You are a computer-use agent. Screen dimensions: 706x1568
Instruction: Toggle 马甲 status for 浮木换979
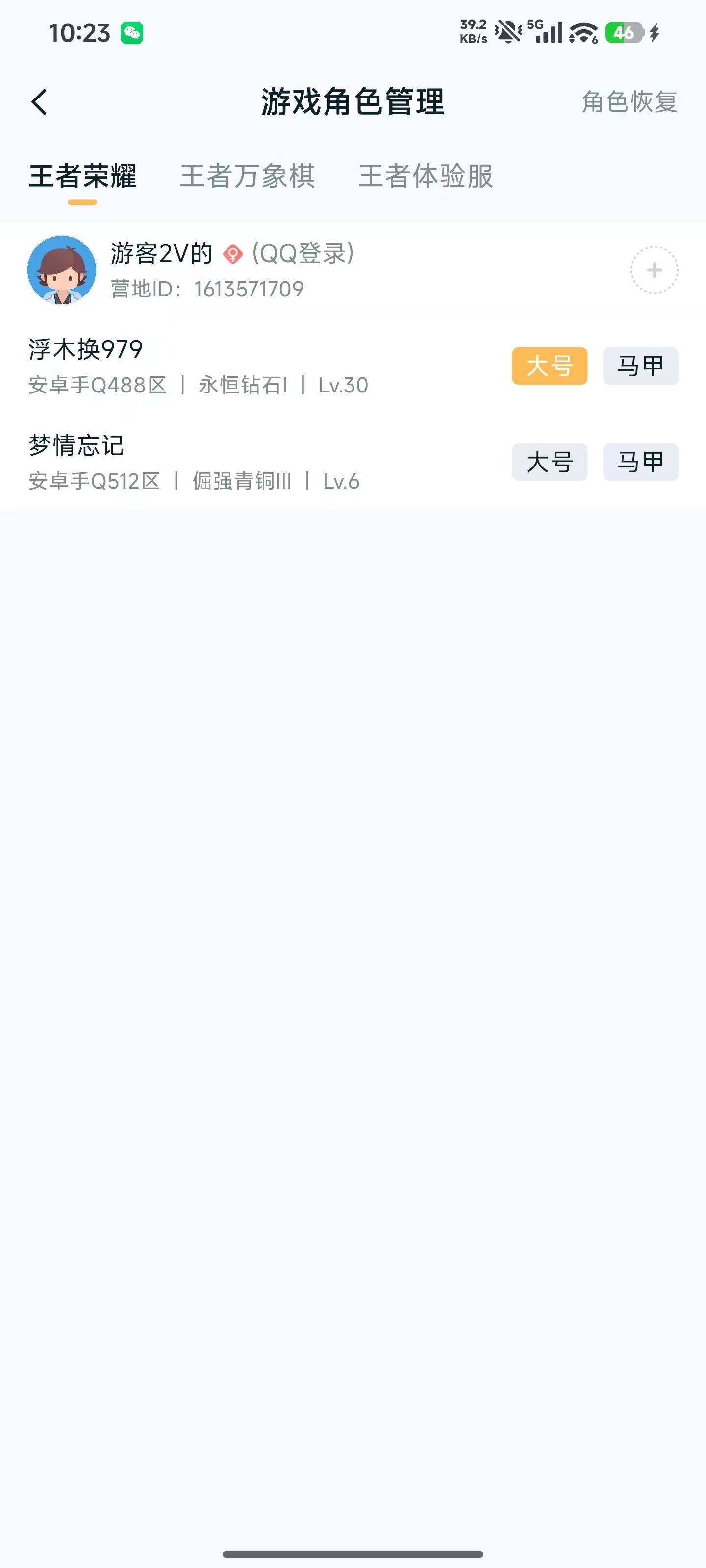(x=640, y=366)
